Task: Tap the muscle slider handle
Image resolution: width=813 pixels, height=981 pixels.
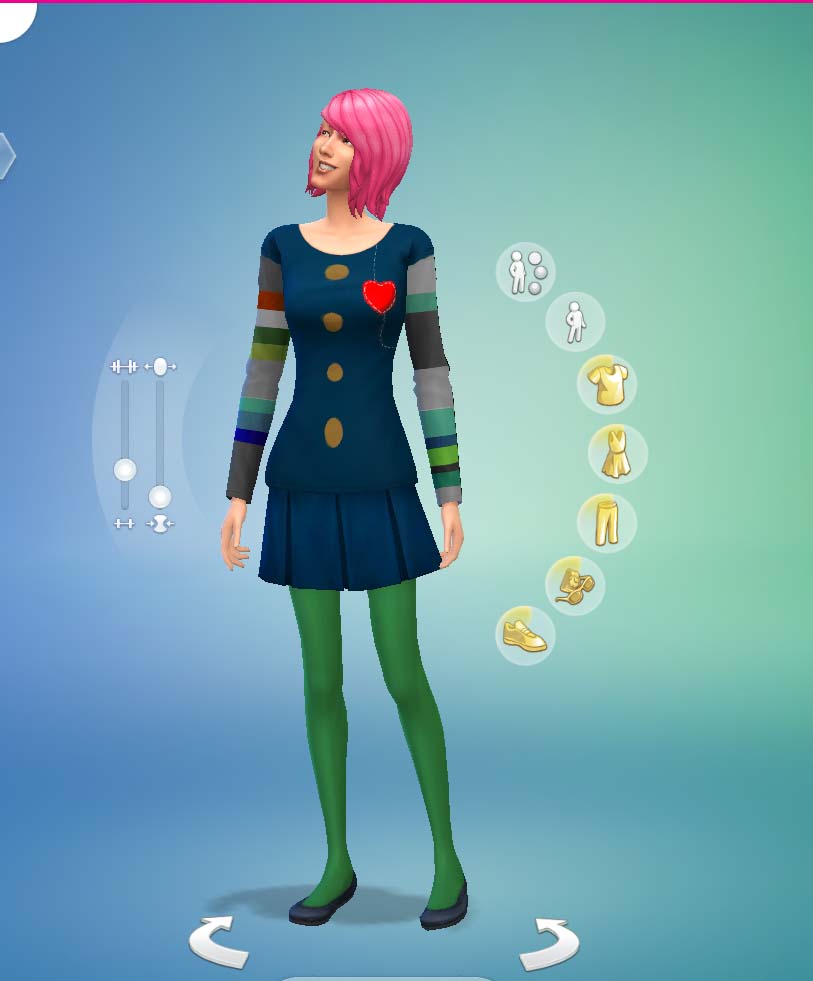Action: [125, 469]
